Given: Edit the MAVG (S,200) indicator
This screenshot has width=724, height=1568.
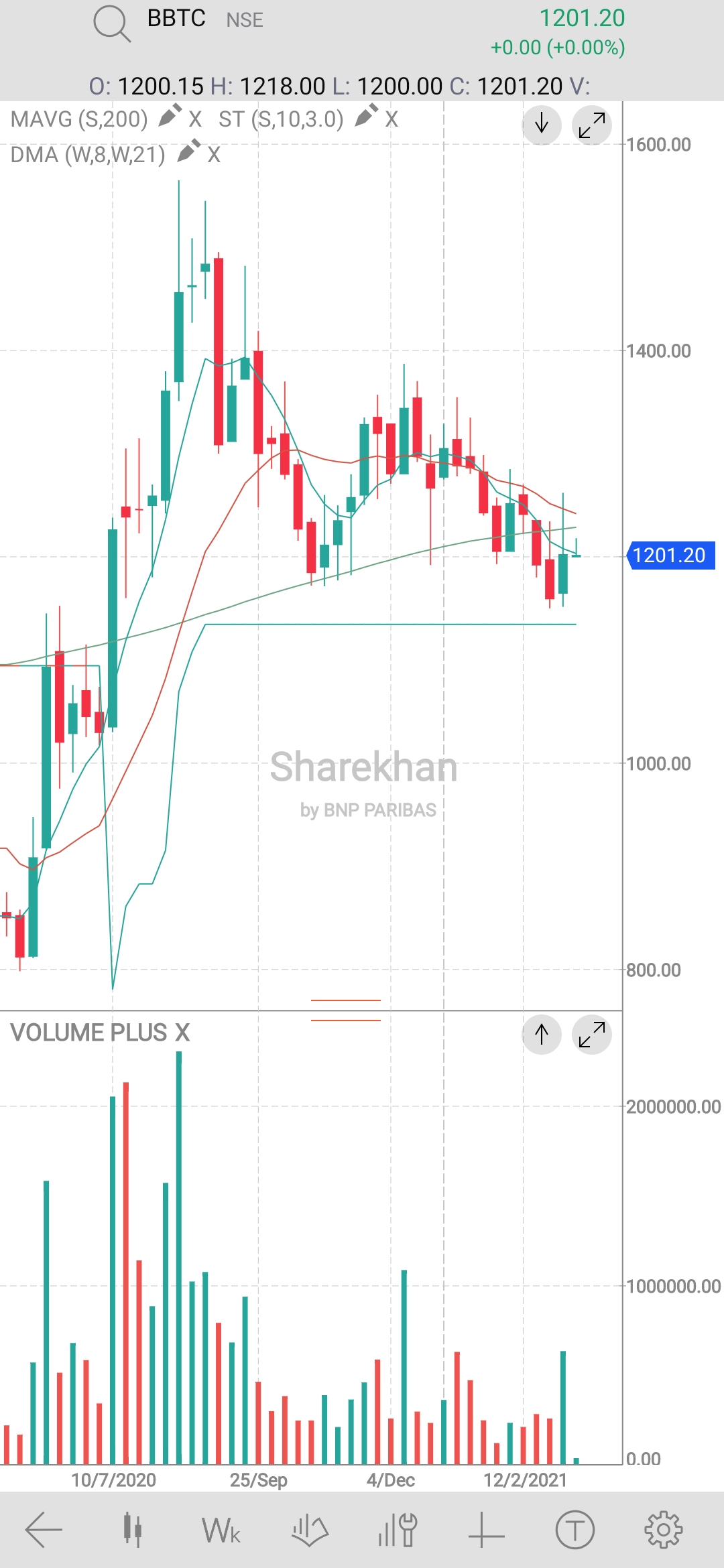Looking at the screenshot, I should coord(170,117).
